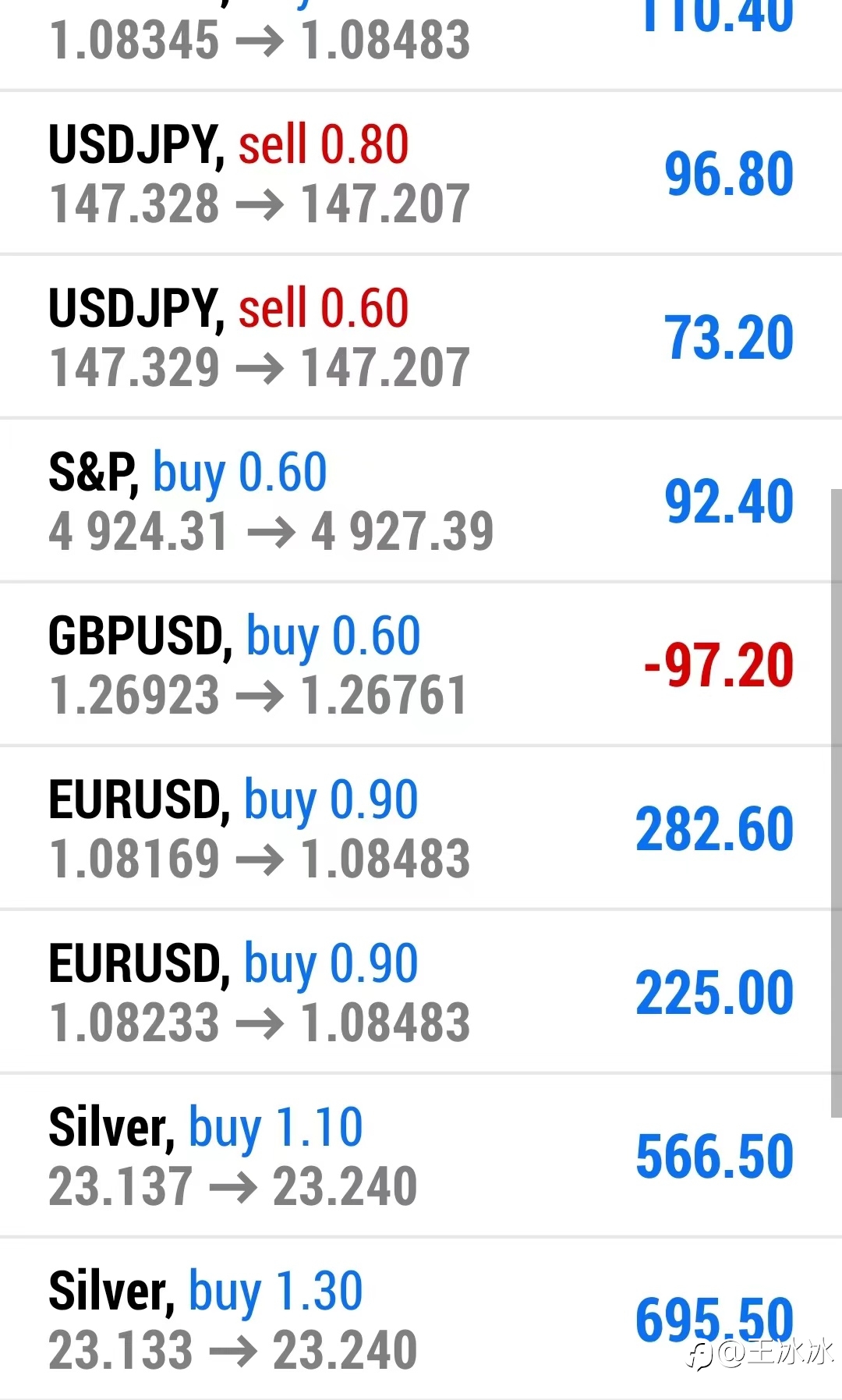The width and height of the screenshot is (842, 1400).
Task: Expand the GBPUSD buy 0.60 losing trade
Action: 421,665
